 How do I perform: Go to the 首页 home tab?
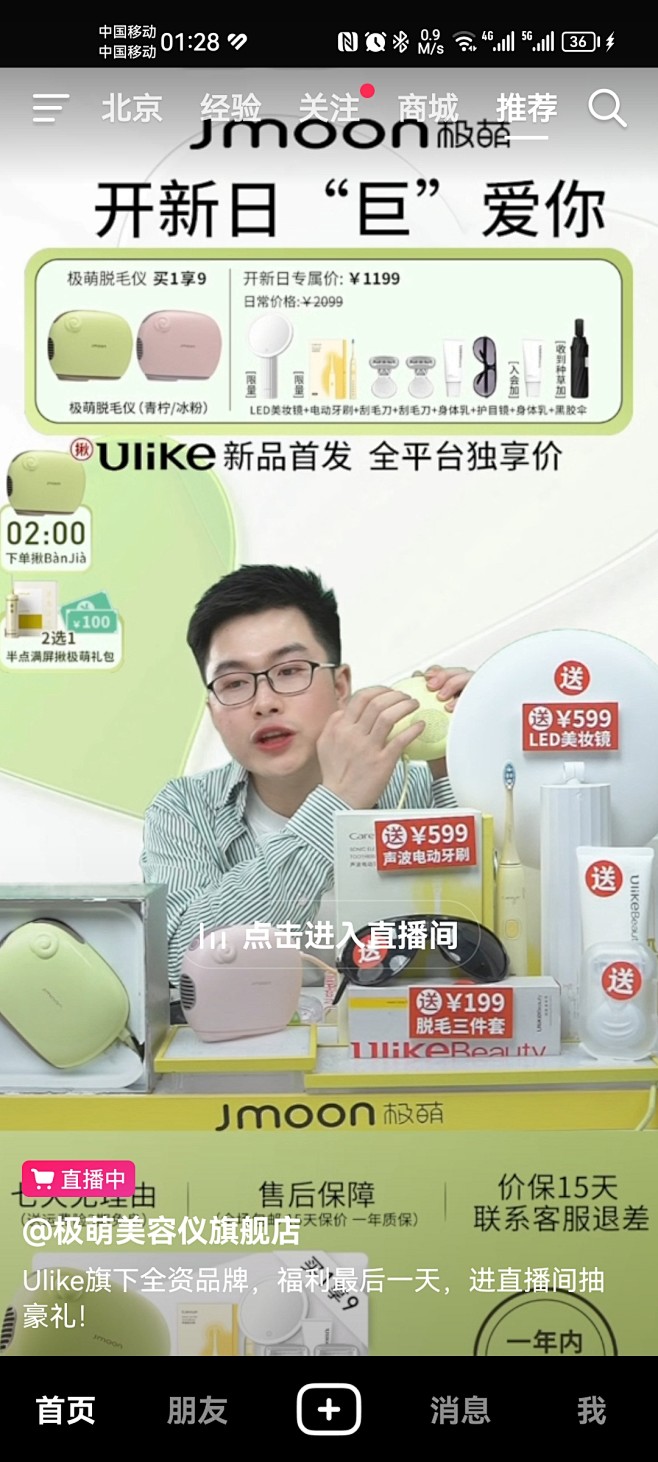[66, 1410]
